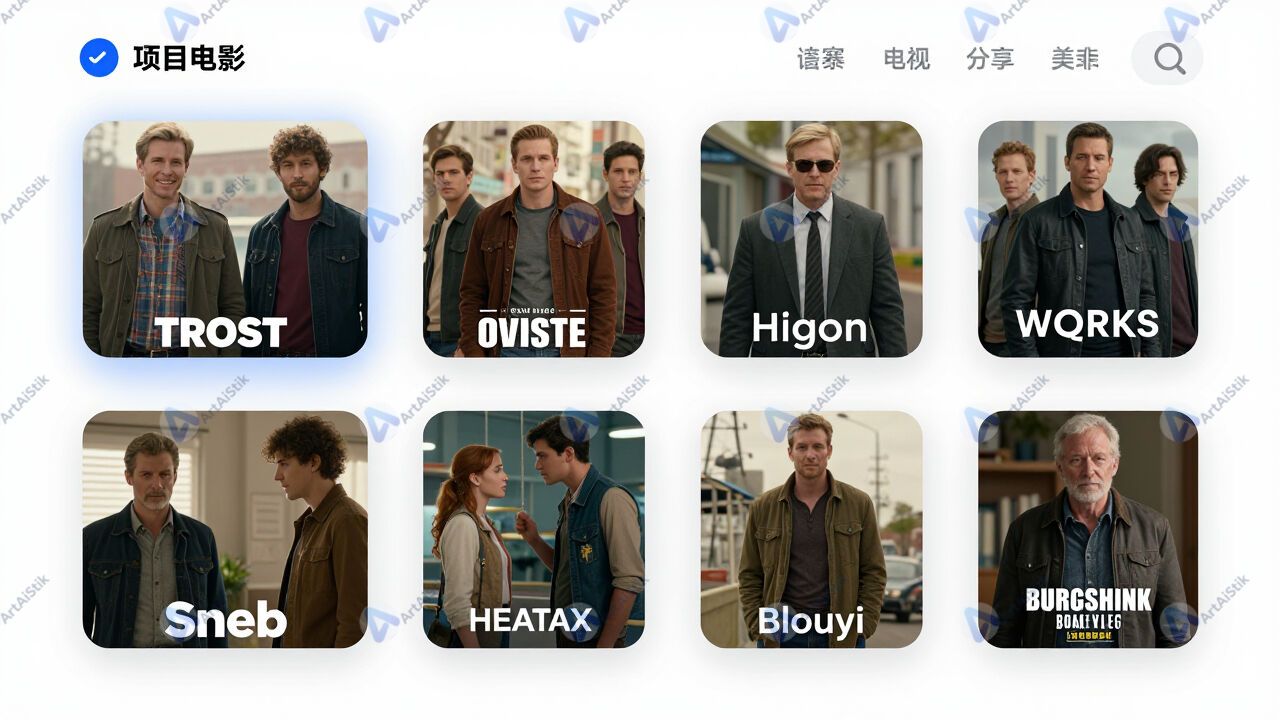Open the Sneb movie tile
This screenshot has height=720, width=1280.
click(225, 529)
